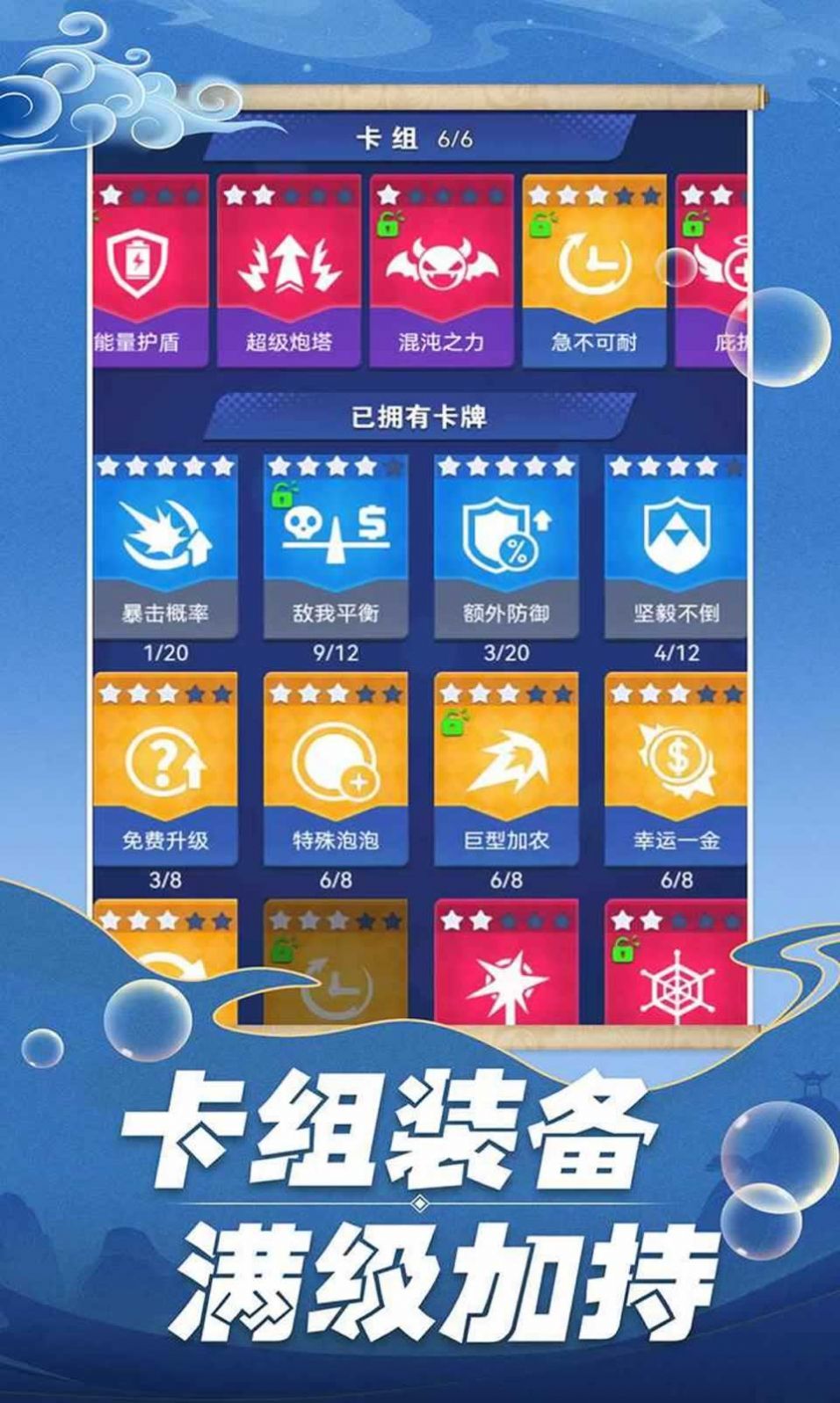The height and width of the screenshot is (1403, 840).
Task: Select the 敌我平衡 skull balance icon
Action: tap(335, 534)
